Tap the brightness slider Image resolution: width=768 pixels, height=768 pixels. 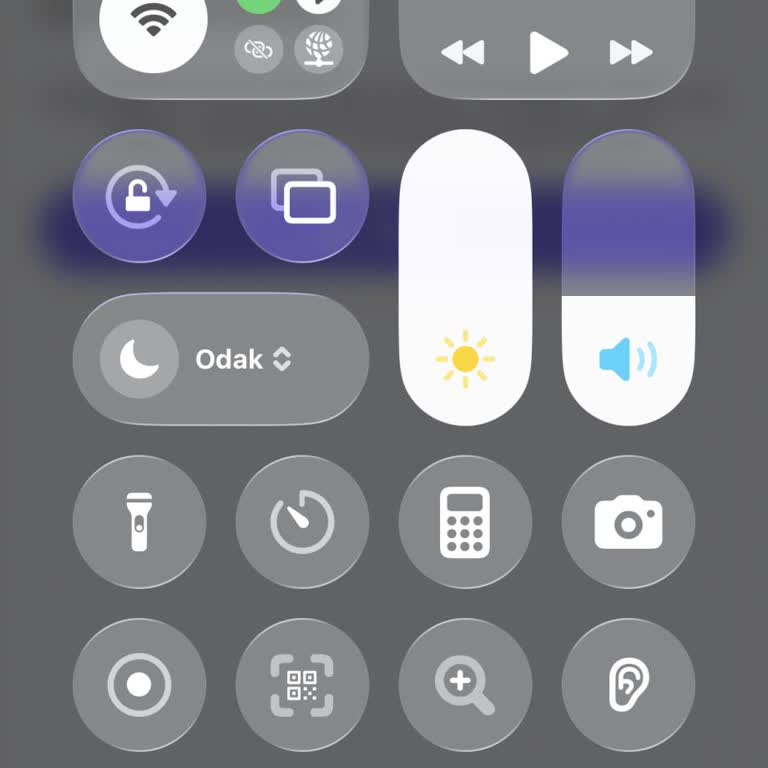[x=465, y=278]
